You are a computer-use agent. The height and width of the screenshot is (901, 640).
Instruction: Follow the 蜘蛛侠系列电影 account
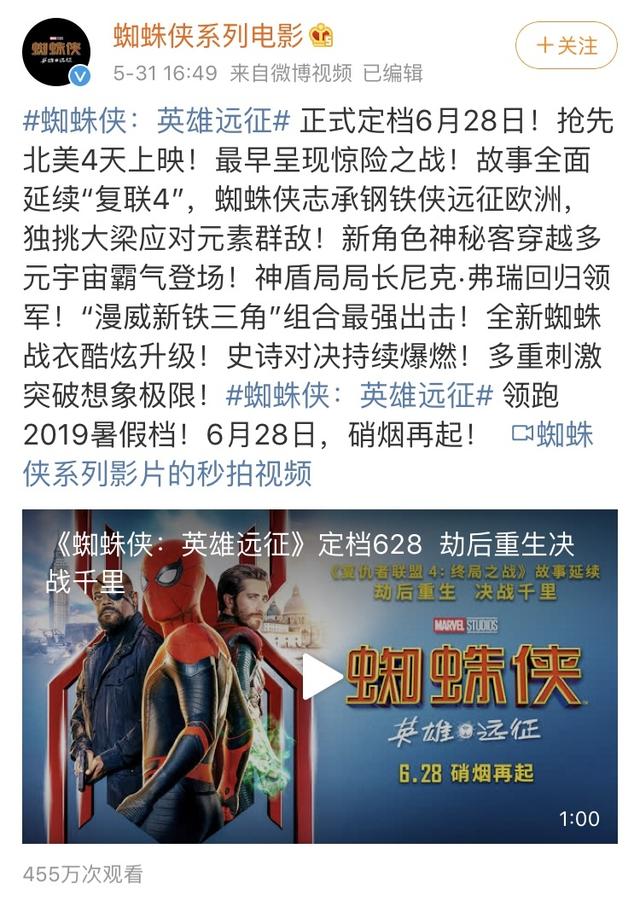tap(567, 45)
